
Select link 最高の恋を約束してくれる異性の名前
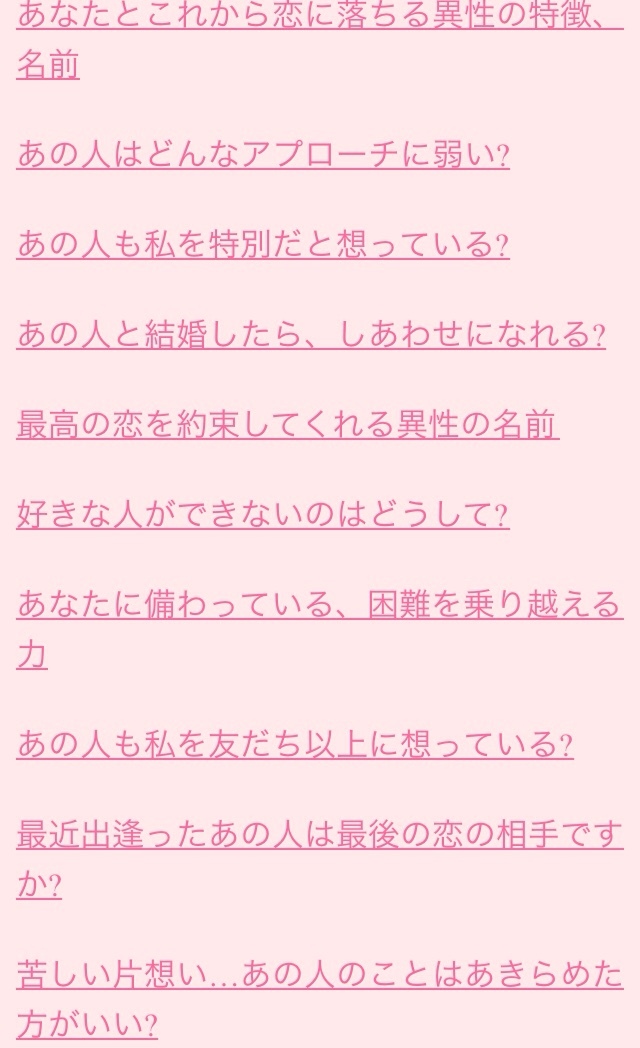[287, 424]
